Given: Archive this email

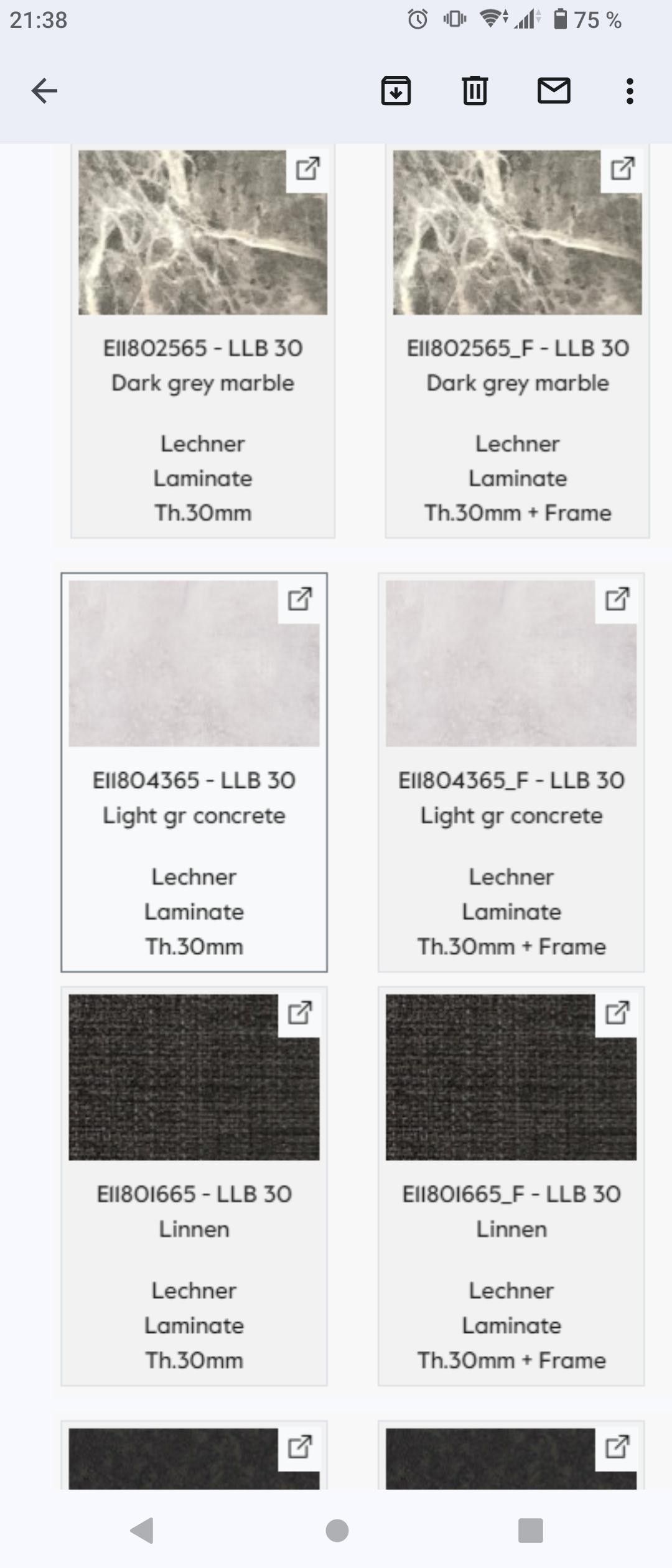Looking at the screenshot, I should tap(396, 91).
